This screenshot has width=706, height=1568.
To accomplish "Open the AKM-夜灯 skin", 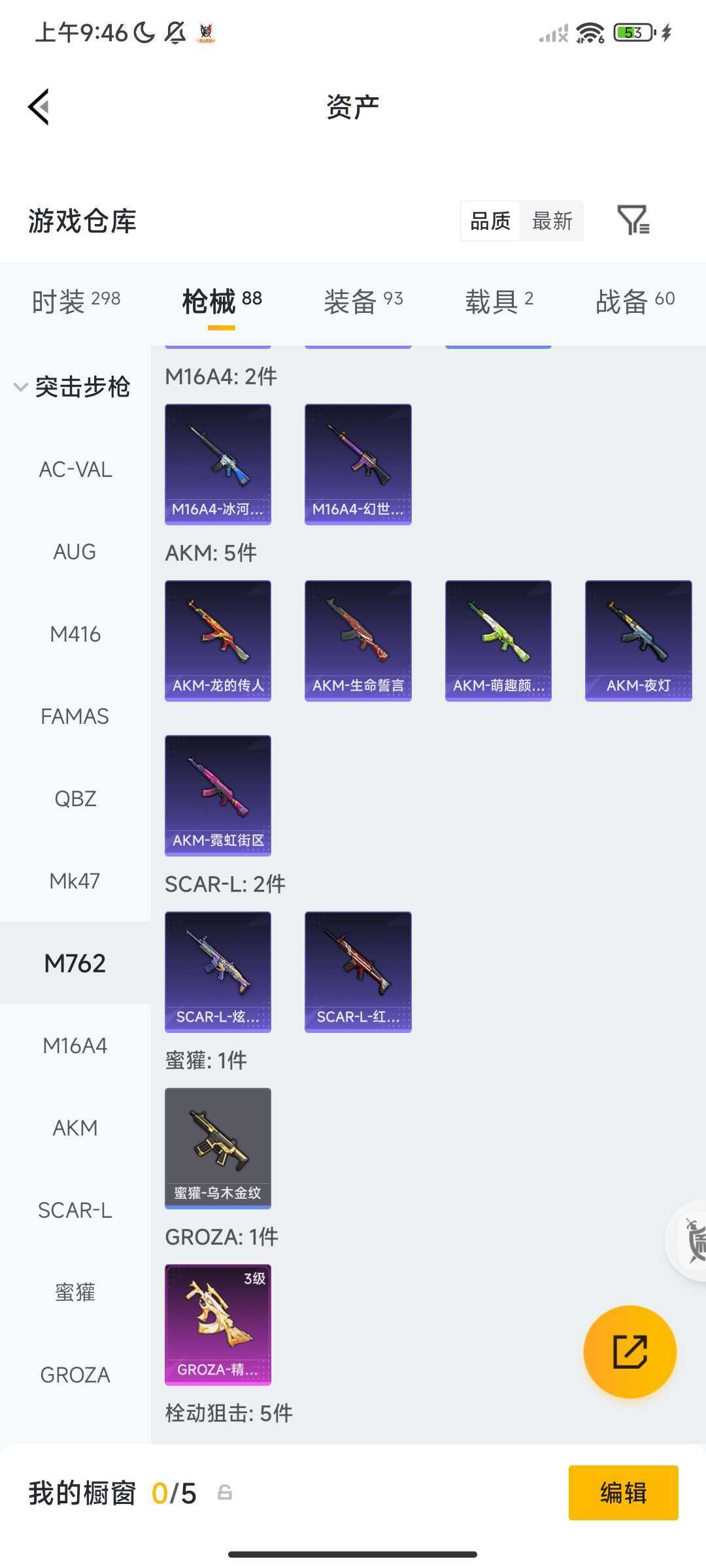I will tap(638, 640).
